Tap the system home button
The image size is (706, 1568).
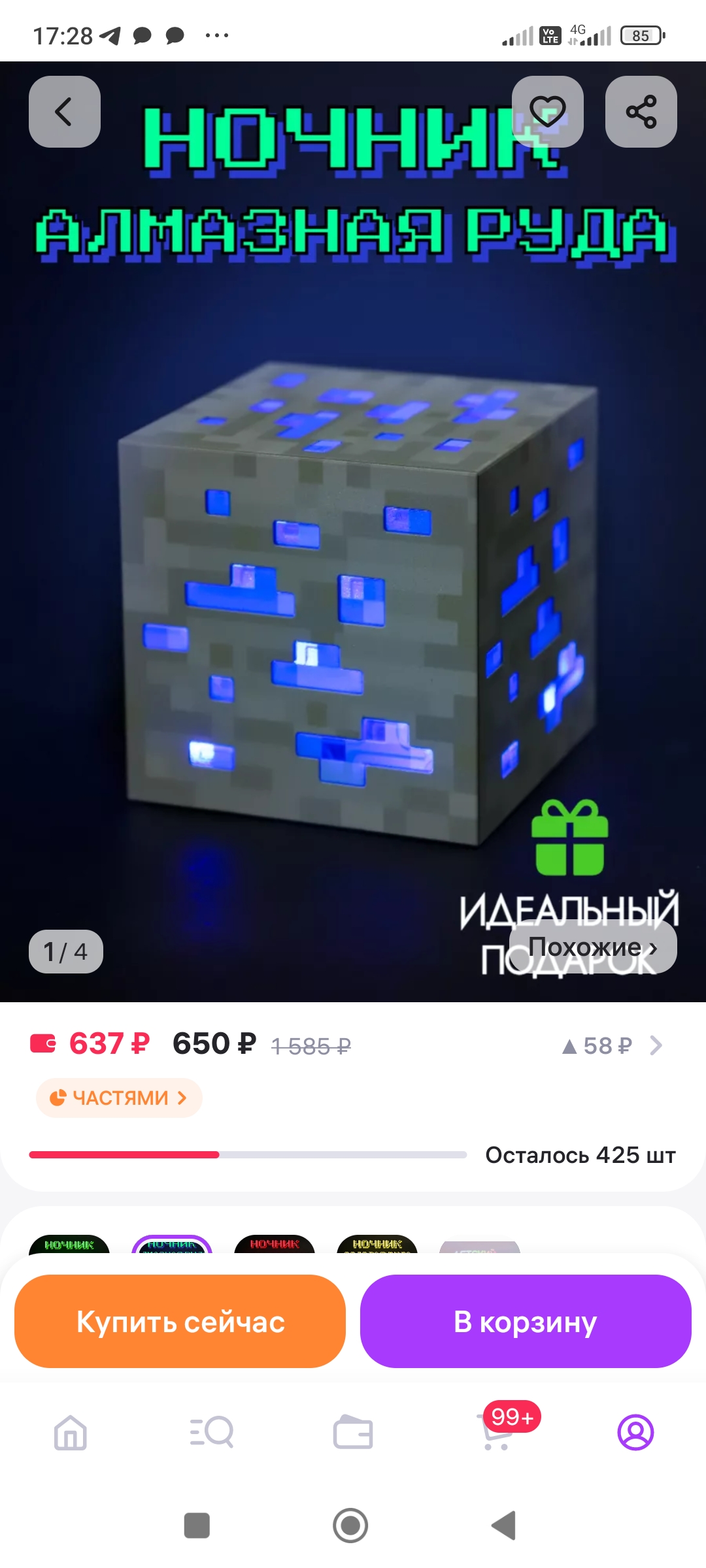click(350, 1526)
